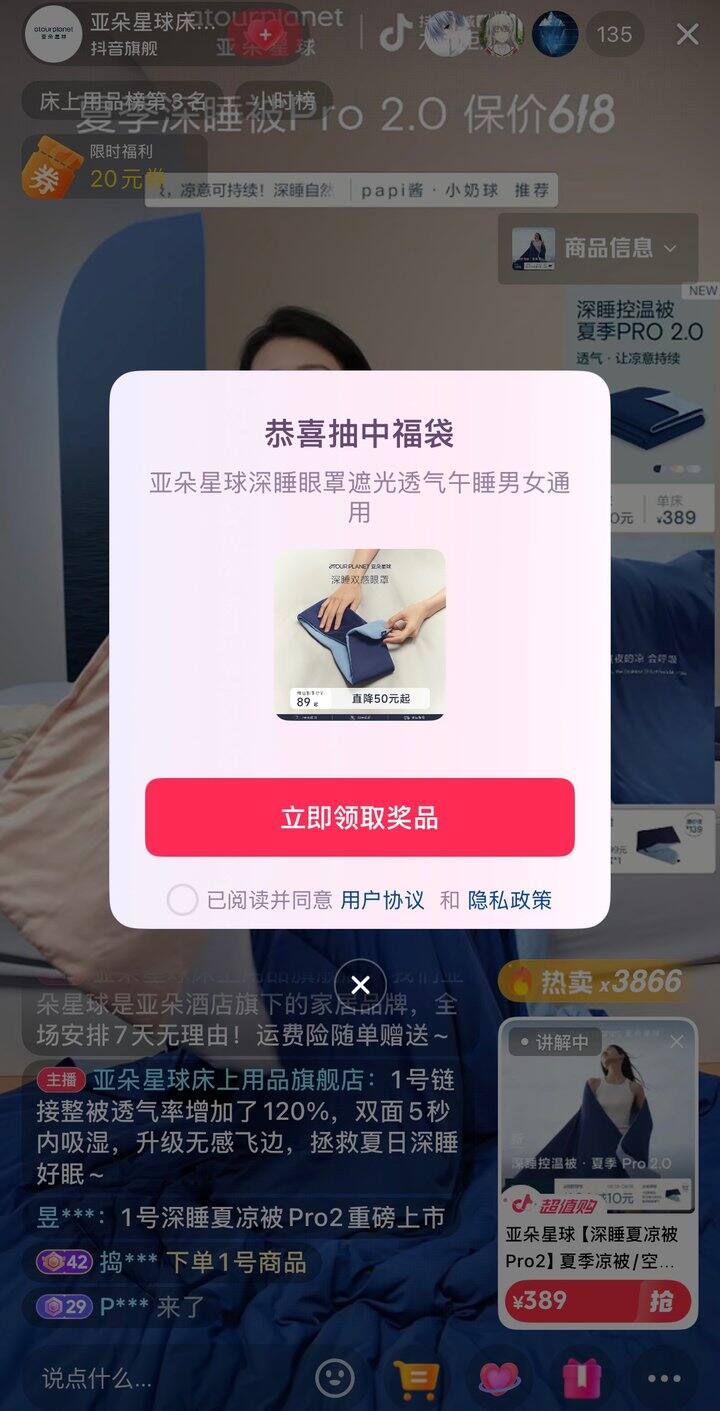Open the 亚朵星球 store avatar profile
The width and height of the screenshot is (720, 1411).
point(52,35)
